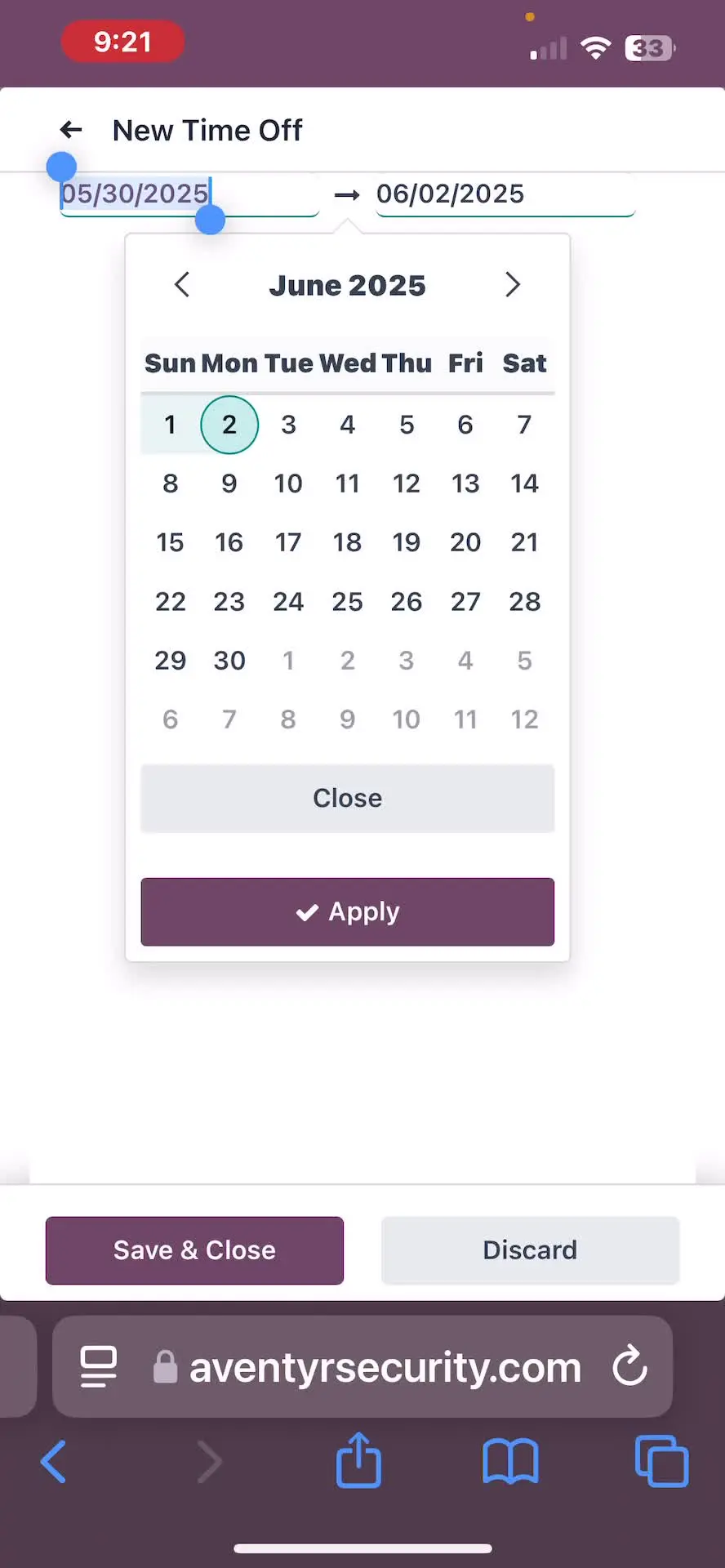The height and width of the screenshot is (1568, 725).
Task: Open the Safari share sheet
Action: tap(358, 1459)
